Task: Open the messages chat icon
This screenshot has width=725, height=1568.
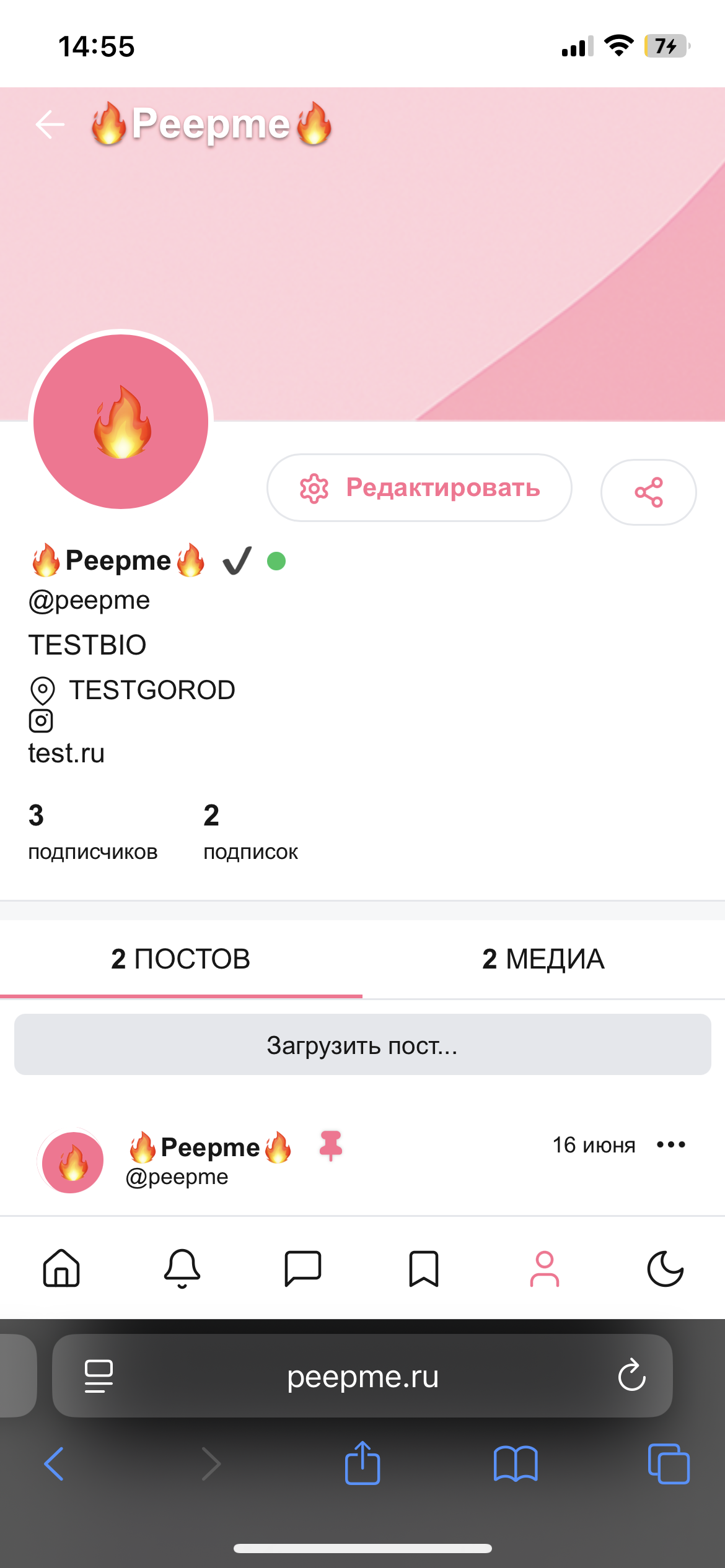Action: pyautogui.click(x=303, y=1268)
